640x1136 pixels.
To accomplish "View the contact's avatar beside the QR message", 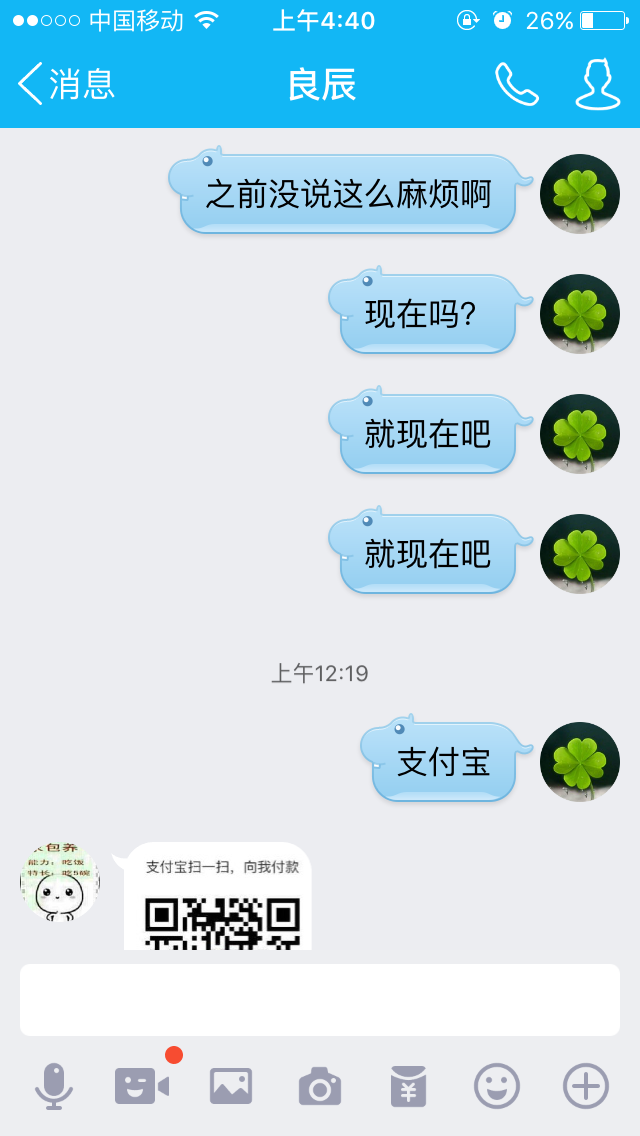I will [60, 882].
